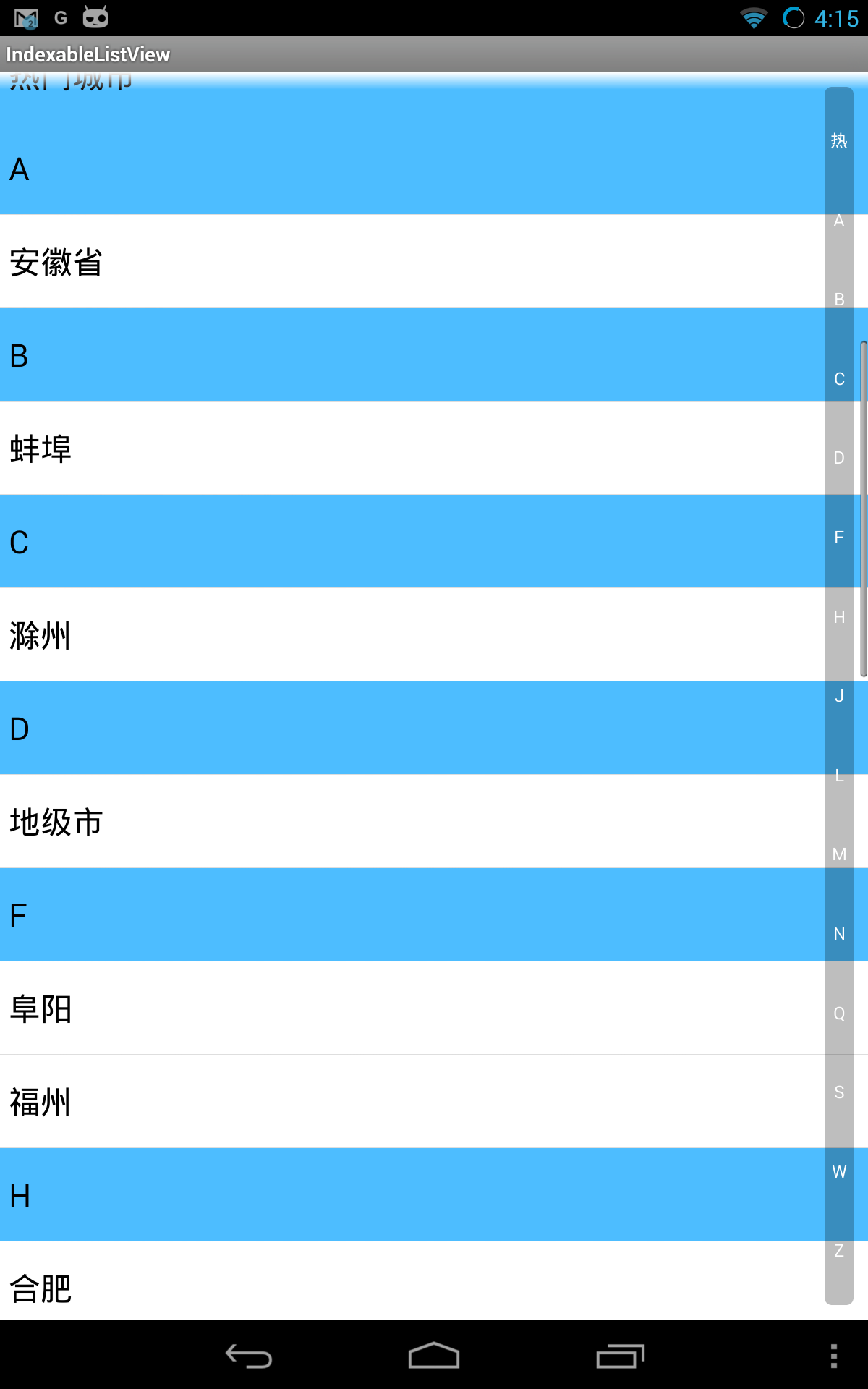Jump to index letter L
This screenshot has width=868, height=1389.
[x=839, y=776]
